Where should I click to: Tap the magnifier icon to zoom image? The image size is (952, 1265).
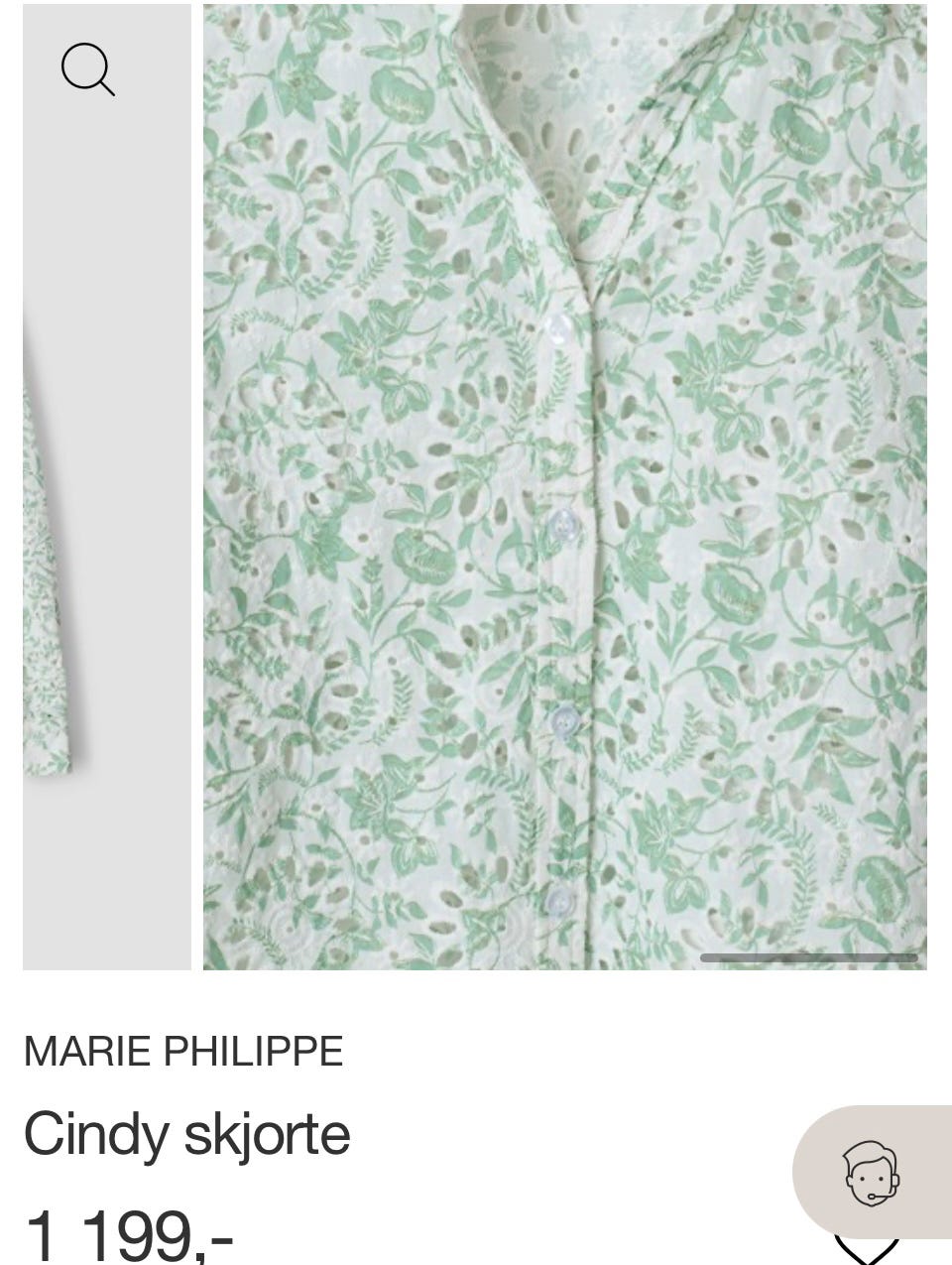coord(87,70)
